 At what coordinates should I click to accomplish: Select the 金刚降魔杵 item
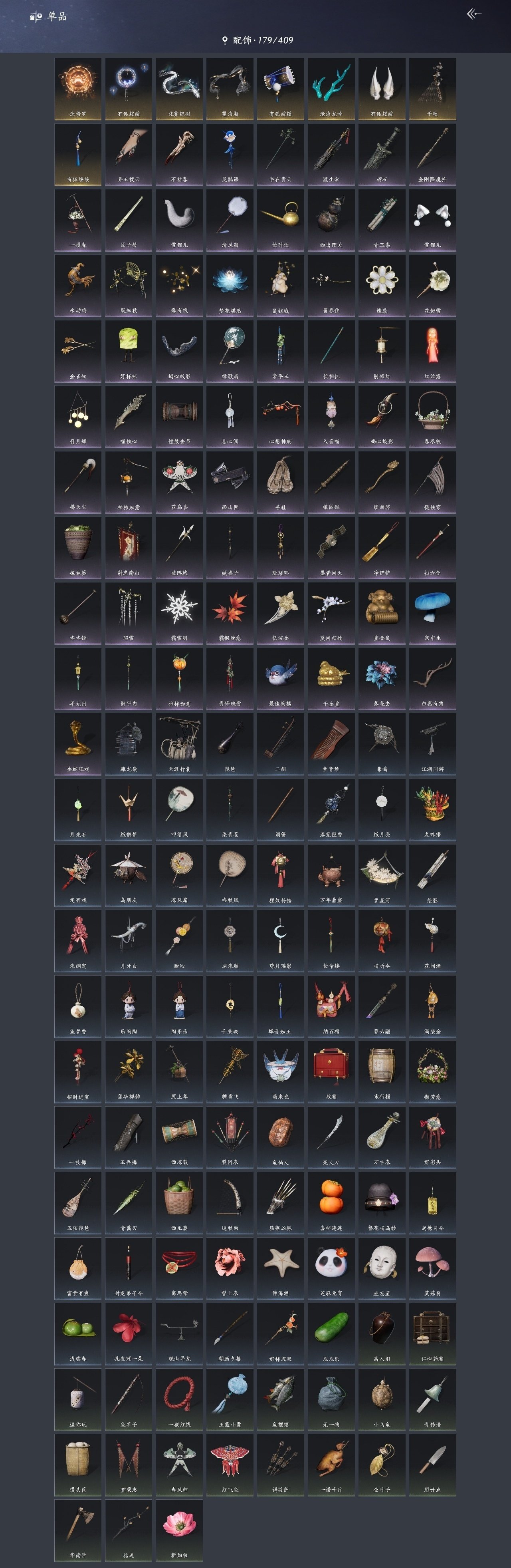coord(432,154)
